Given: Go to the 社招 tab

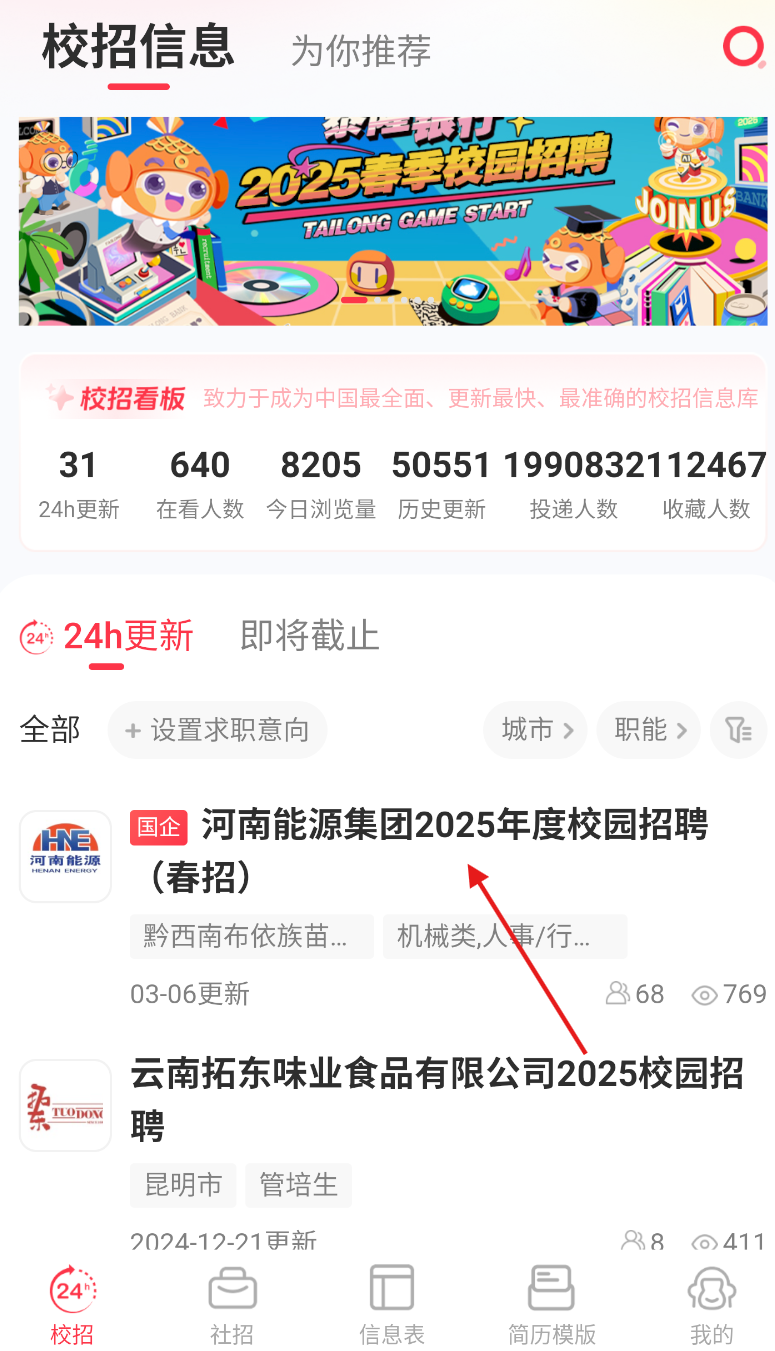Looking at the screenshot, I should click(x=232, y=1305).
